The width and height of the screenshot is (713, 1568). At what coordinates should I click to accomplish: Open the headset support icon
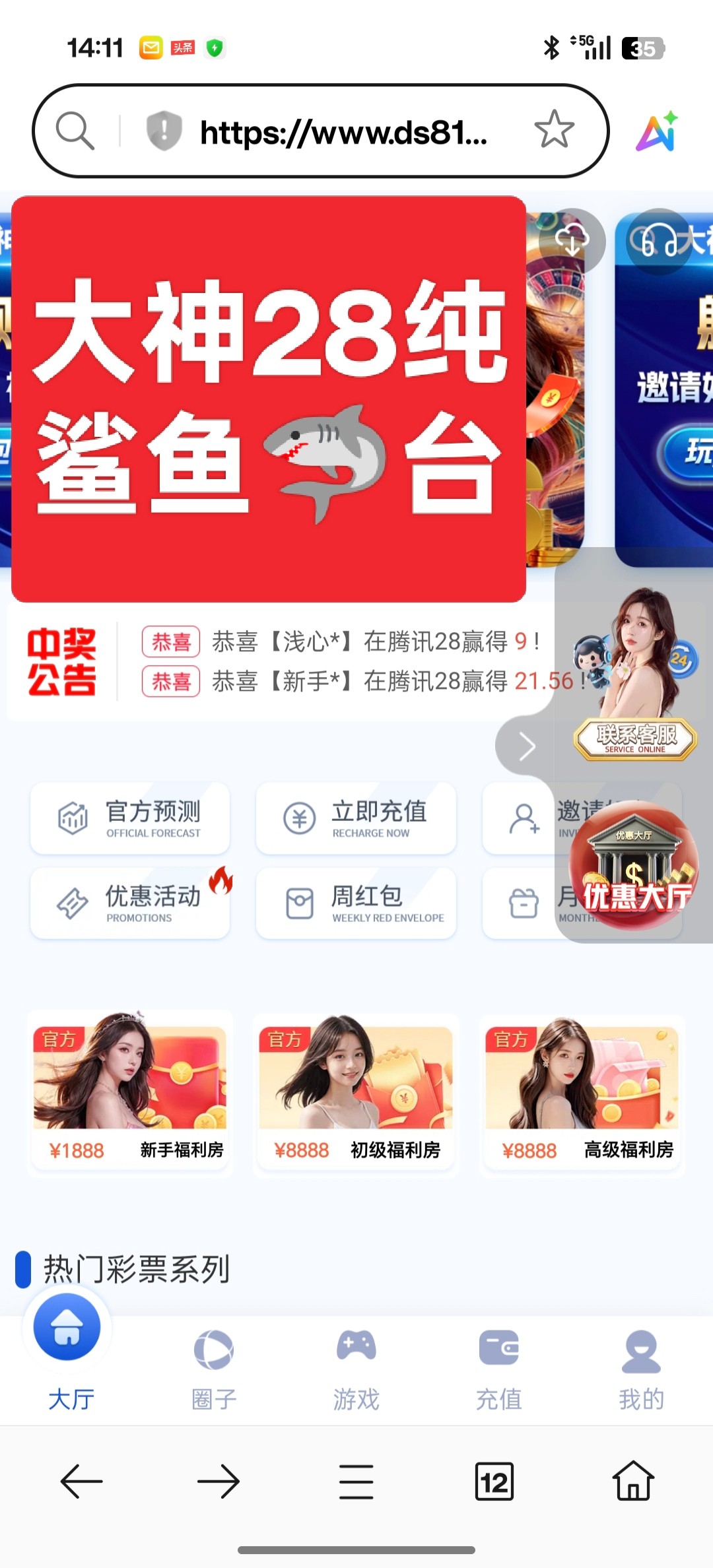pos(658,241)
